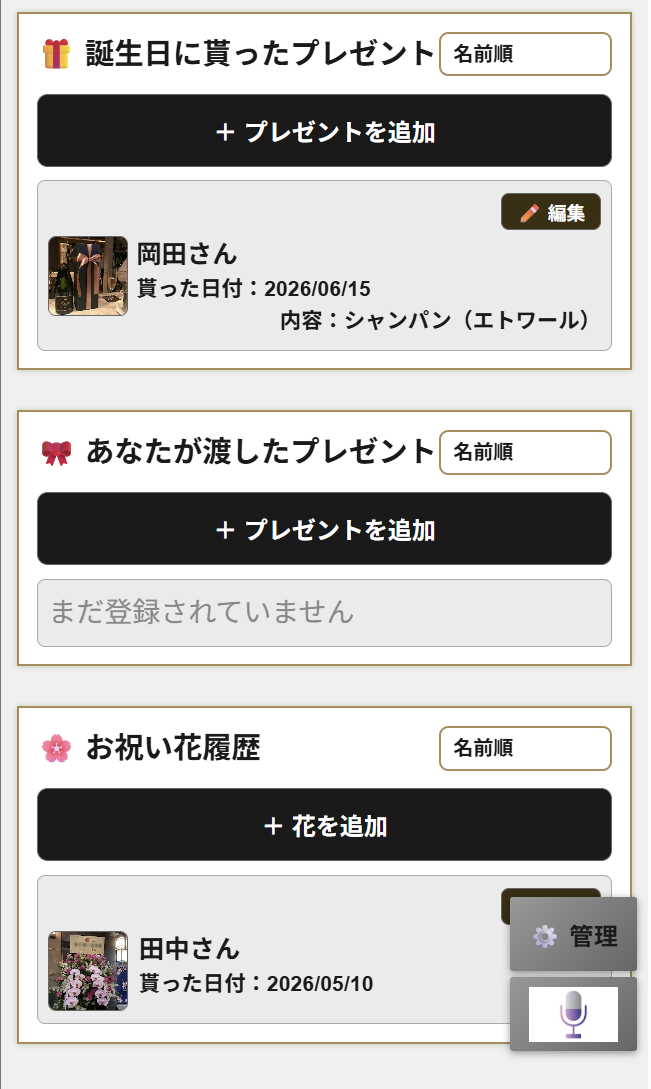This screenshot has width=651, height=1089.
Task: Change sort order for お祝い花履歴
Action: coord(525,749)
